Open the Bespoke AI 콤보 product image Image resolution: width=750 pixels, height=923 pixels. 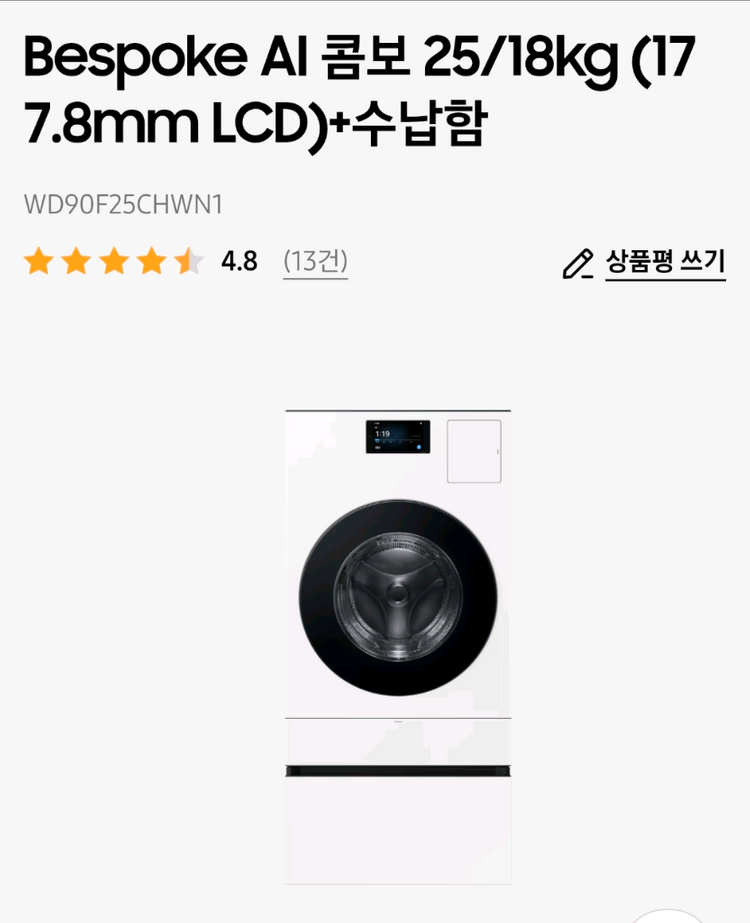(x=397, y=645)
